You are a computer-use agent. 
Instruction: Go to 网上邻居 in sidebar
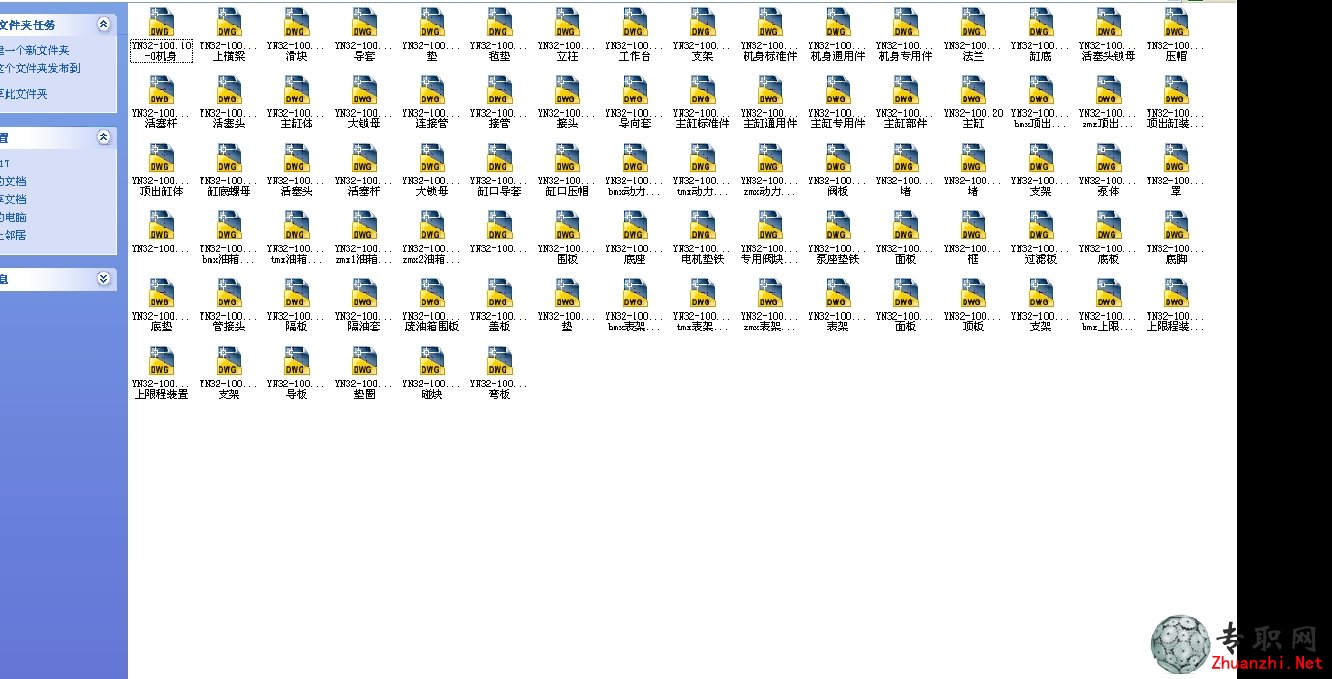click(14, 236)
